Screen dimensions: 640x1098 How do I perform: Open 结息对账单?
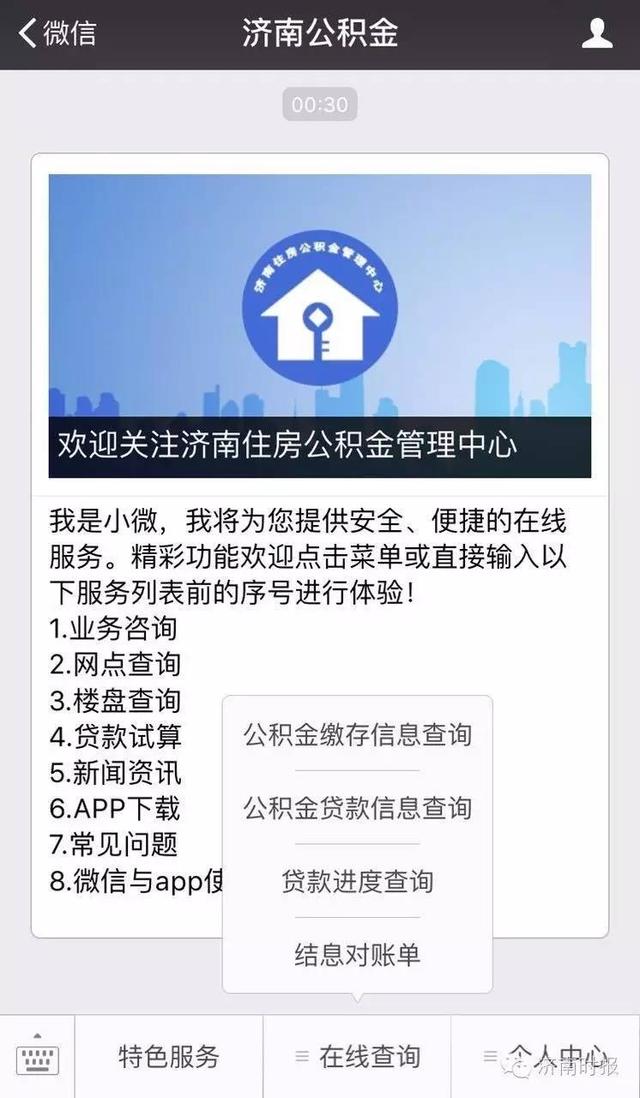pos(357,954)
